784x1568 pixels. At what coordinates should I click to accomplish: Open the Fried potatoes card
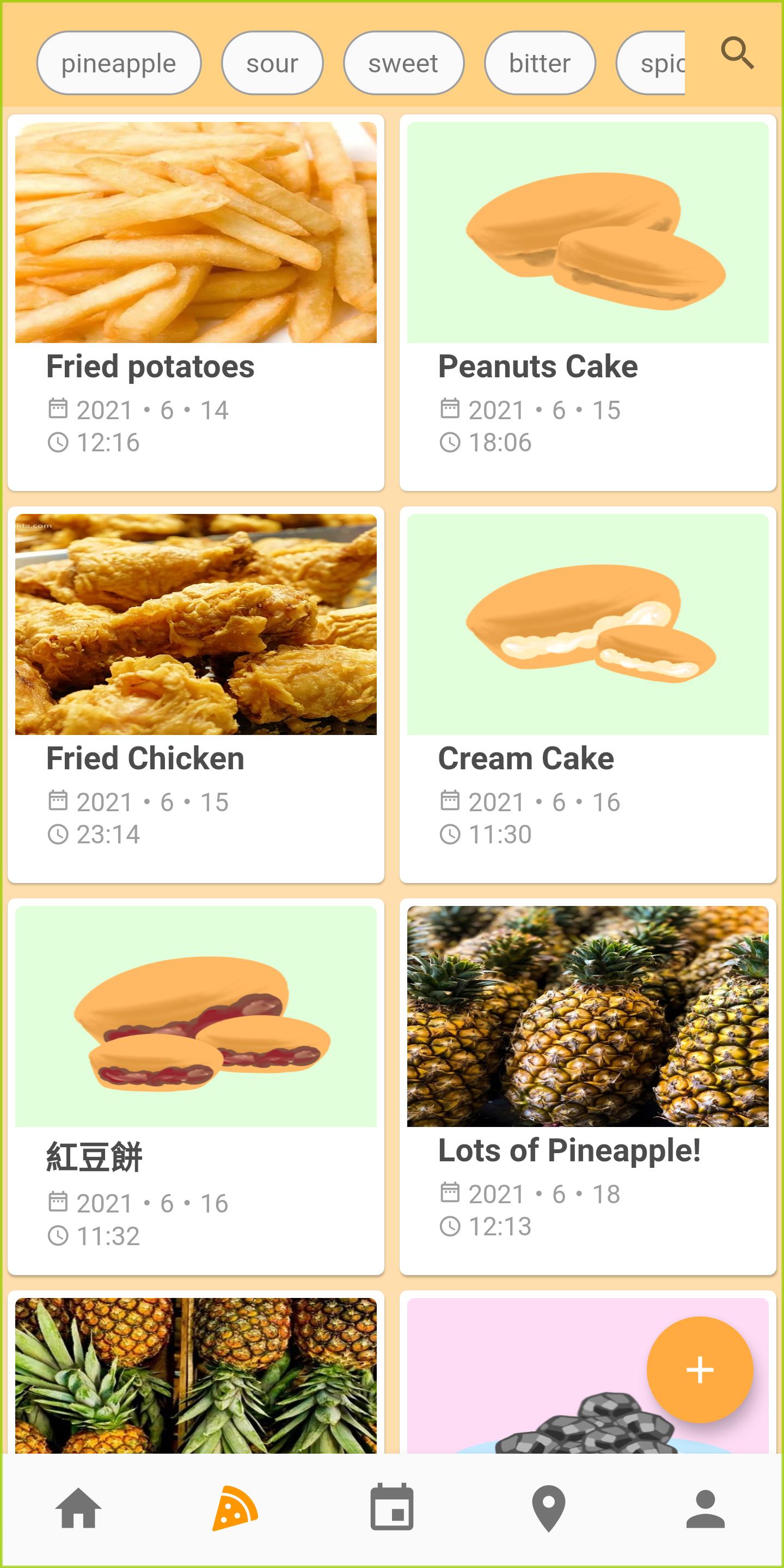196,303
